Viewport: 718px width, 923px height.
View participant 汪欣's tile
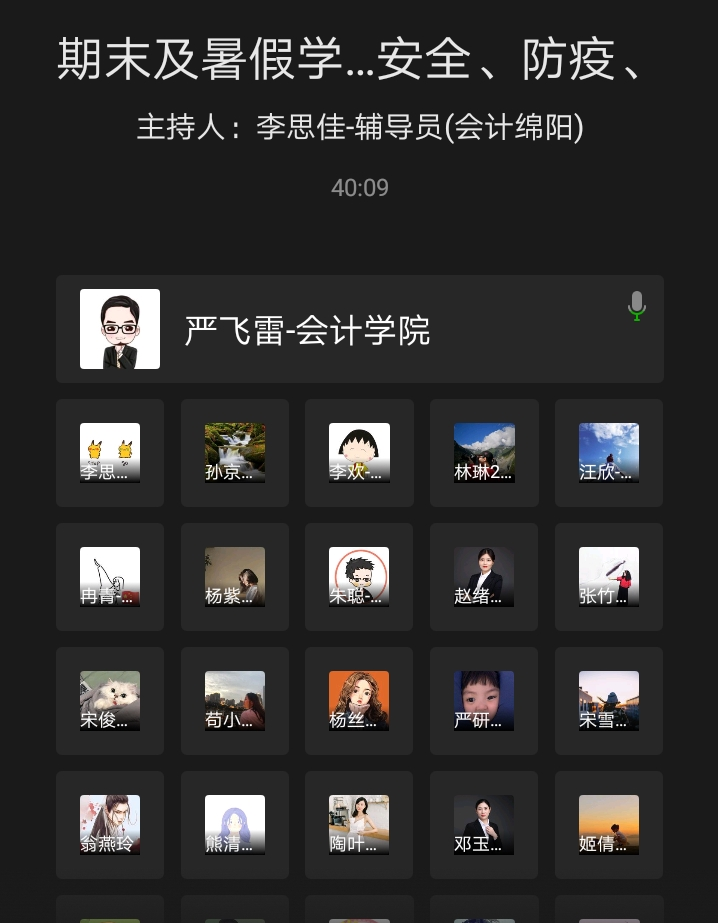click(x=609, y=453)
